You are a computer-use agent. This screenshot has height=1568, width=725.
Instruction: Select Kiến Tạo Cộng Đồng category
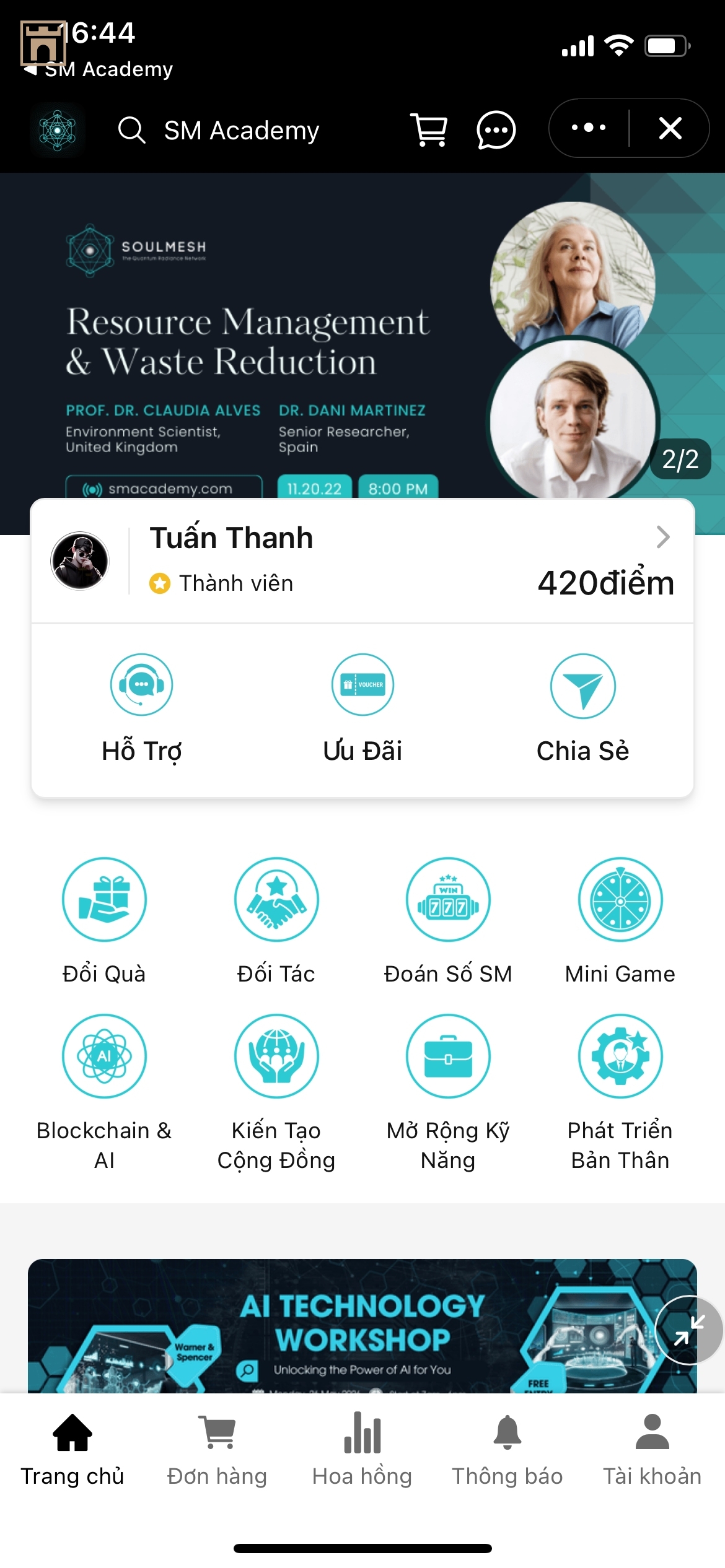276,1090
